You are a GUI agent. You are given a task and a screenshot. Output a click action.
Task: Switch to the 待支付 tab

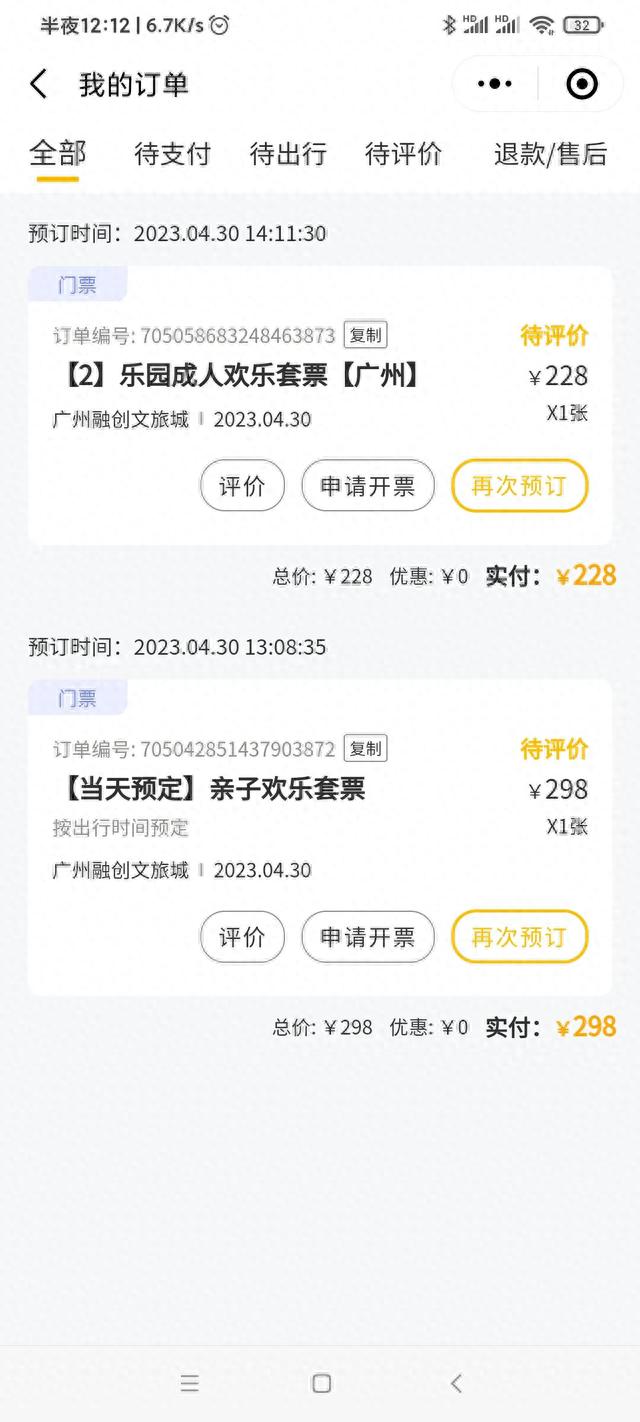pyautogui.click(x=173, y=154)
